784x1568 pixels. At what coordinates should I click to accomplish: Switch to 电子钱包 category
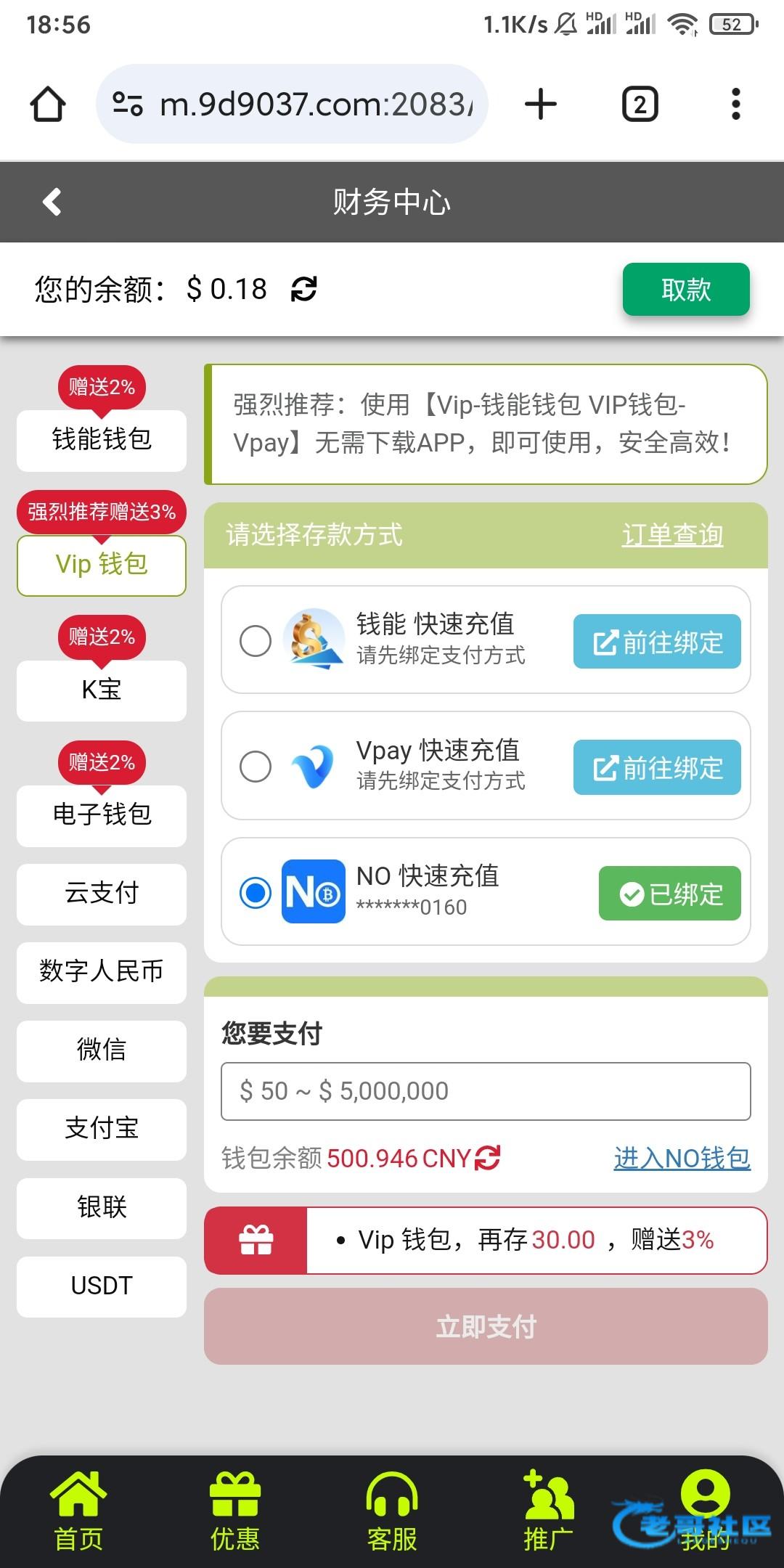(102, 815)
